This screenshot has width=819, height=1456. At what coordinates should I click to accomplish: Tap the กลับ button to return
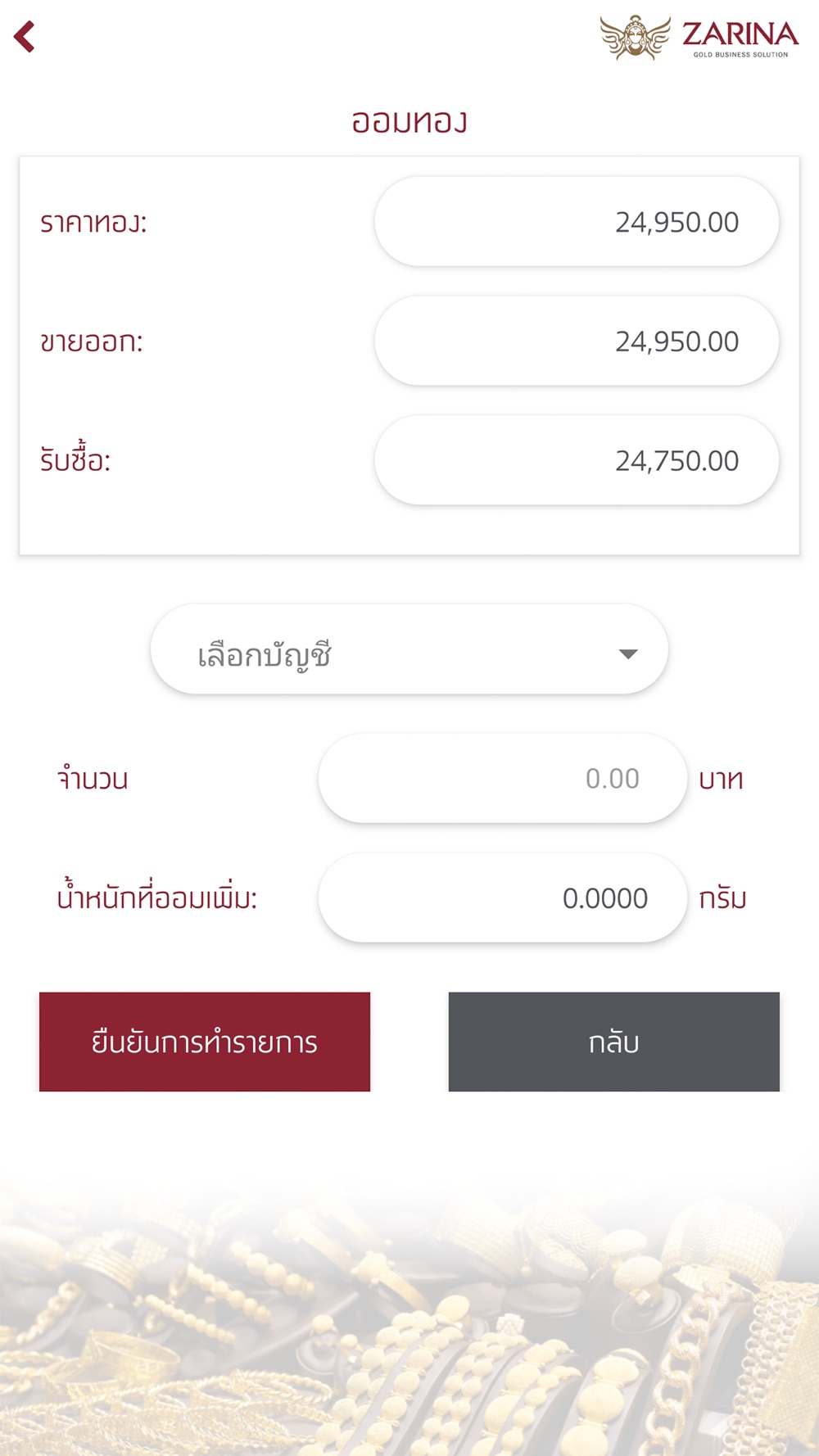click(614, 1042)
